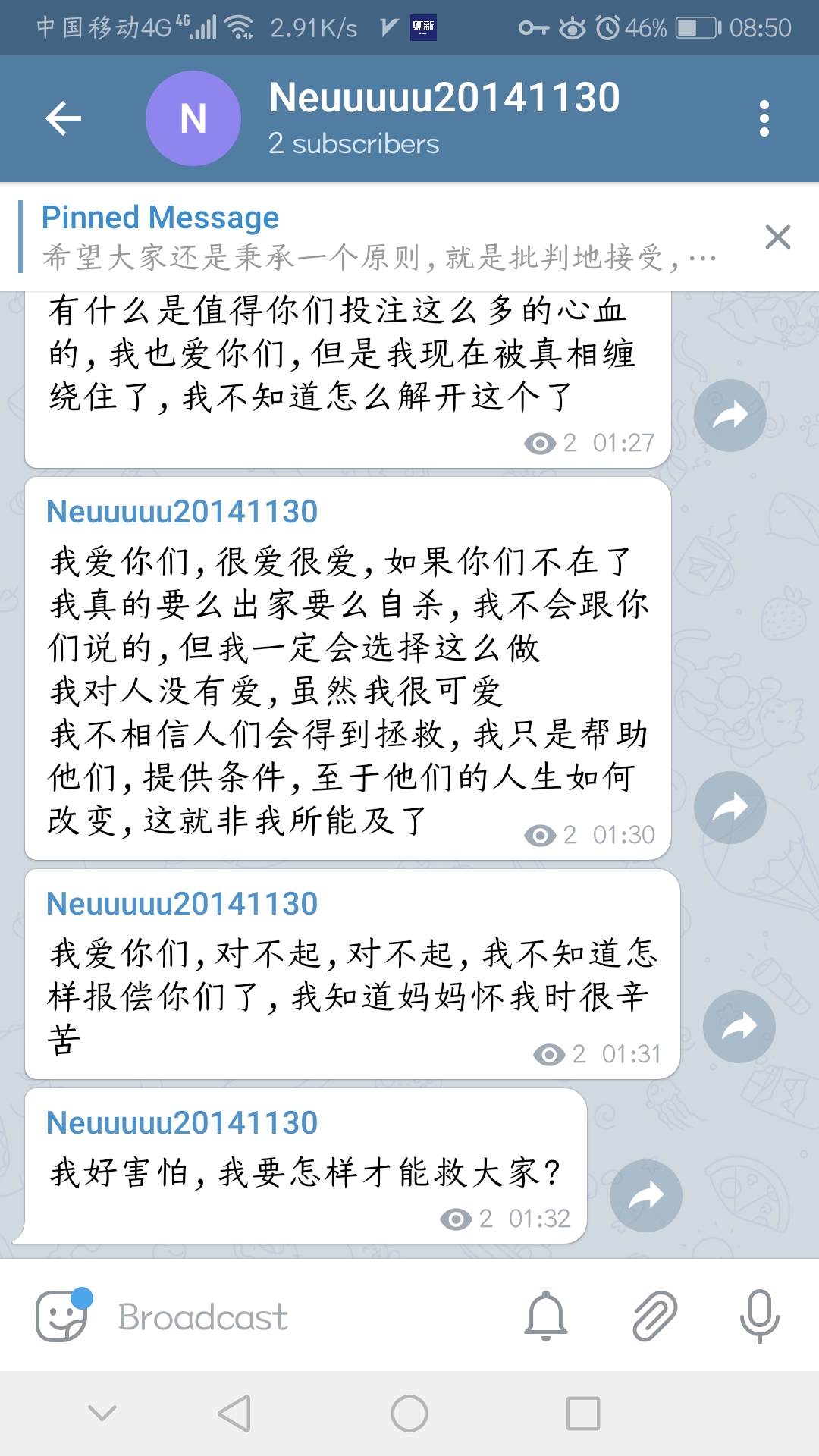Focus the Broadcast message field
The image size is (819, 1456).
click(303, 1317)
